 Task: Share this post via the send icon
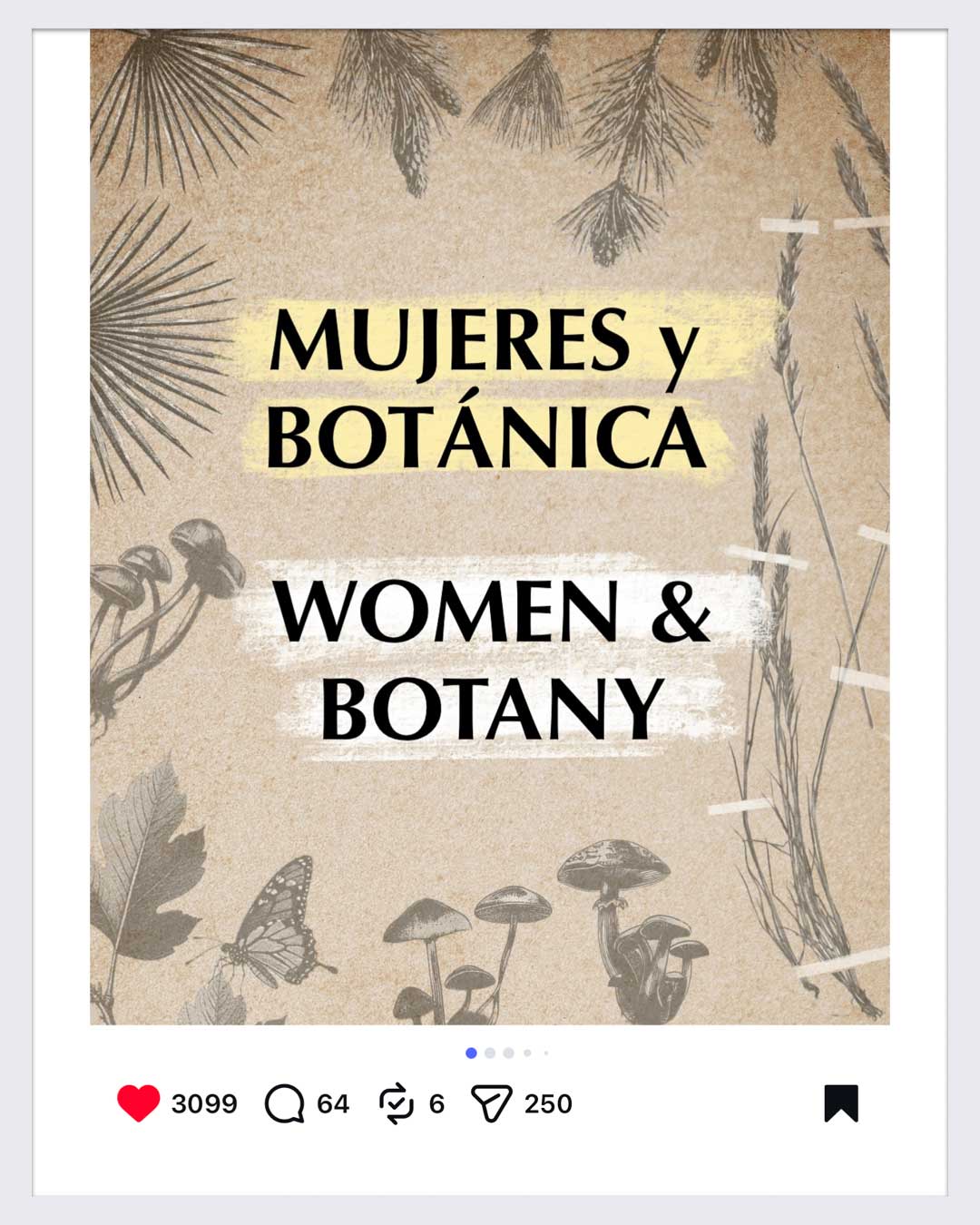click(x=492, y=1104)
